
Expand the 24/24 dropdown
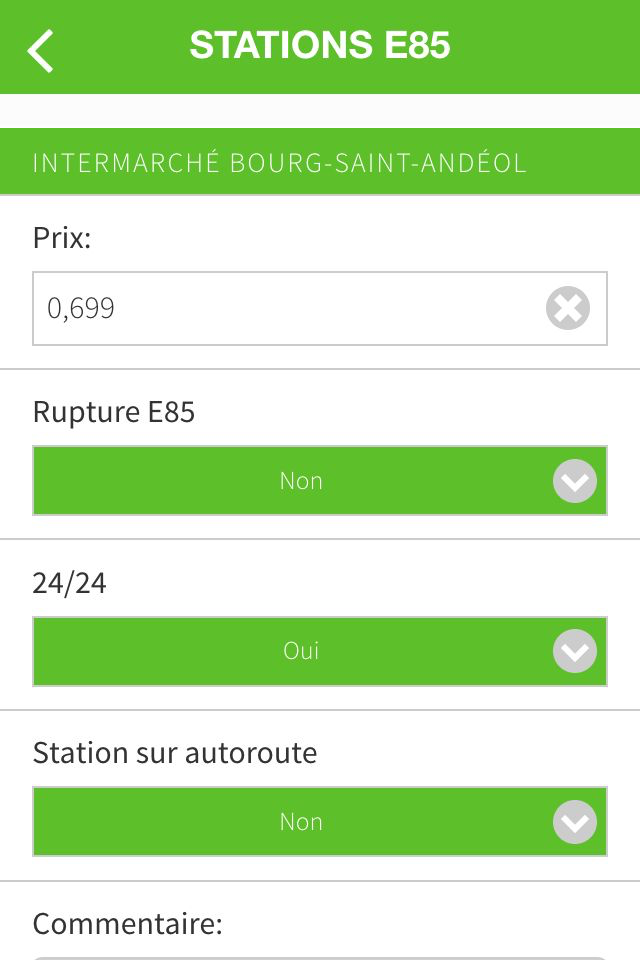pyautogui.click(x=320, y=651)
